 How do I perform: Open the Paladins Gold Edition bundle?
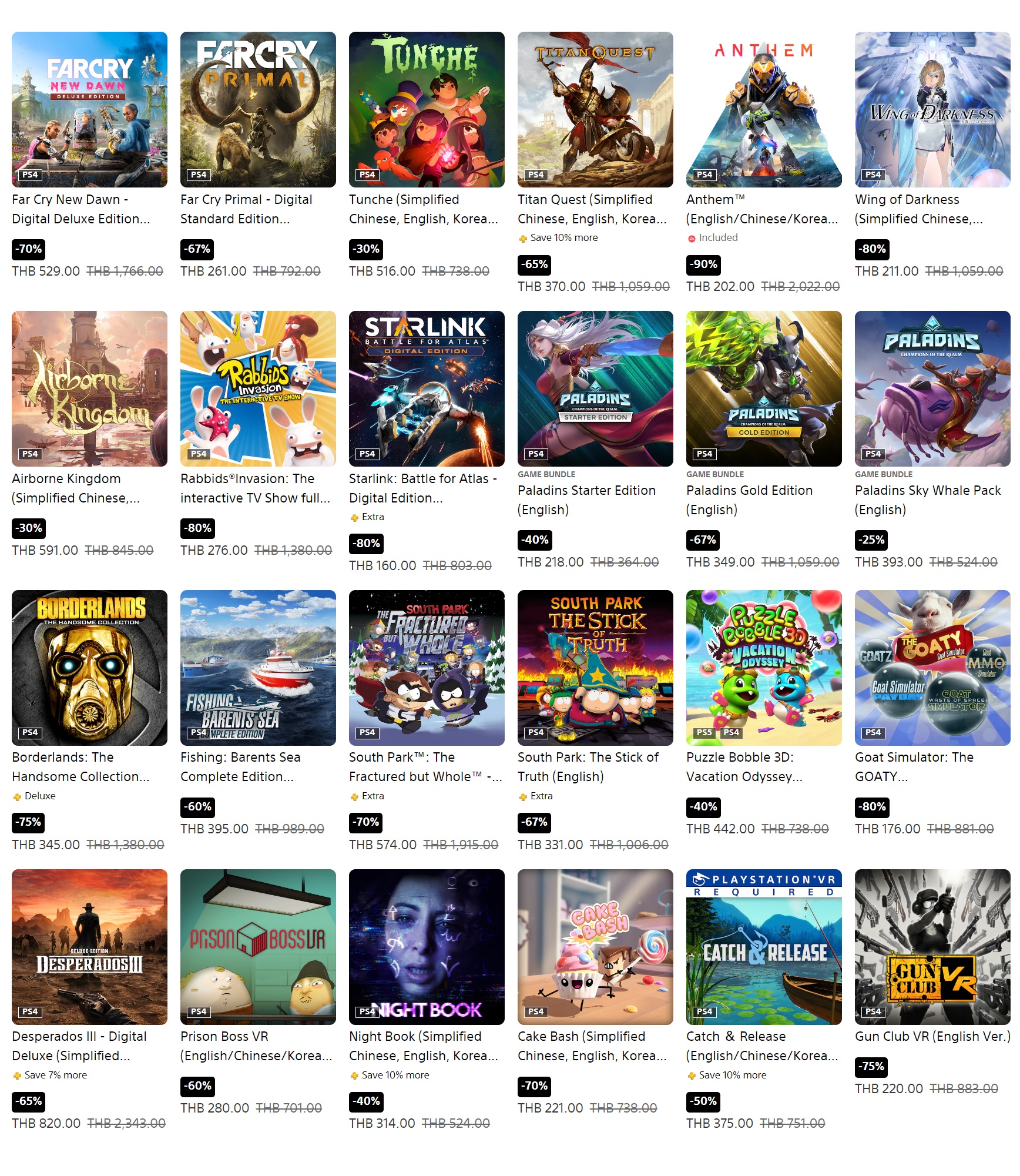[764, 388]
